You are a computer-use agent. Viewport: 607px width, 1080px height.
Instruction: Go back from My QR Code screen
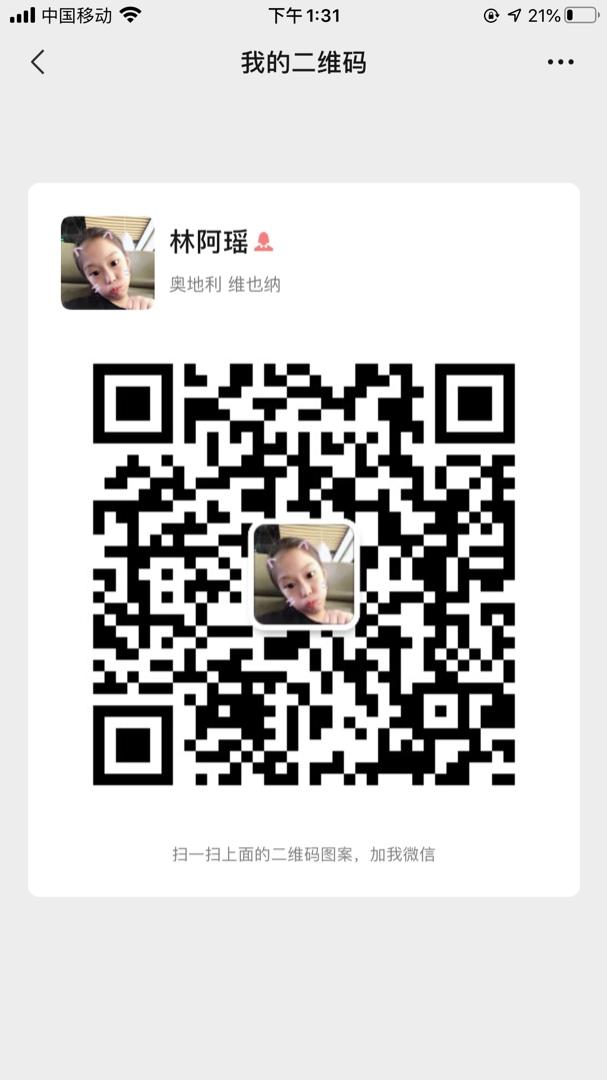click(38, 62)
